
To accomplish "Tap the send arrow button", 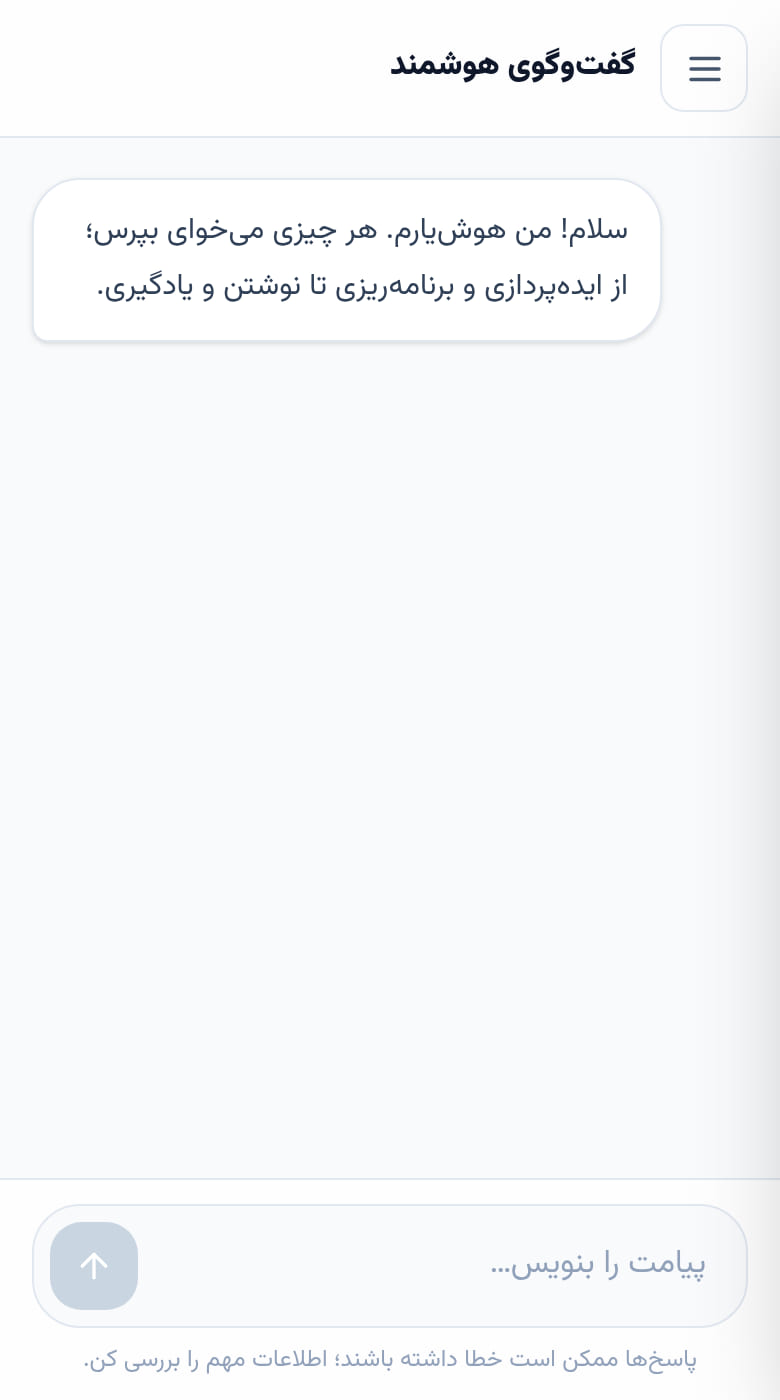I will pos(94,1266).
